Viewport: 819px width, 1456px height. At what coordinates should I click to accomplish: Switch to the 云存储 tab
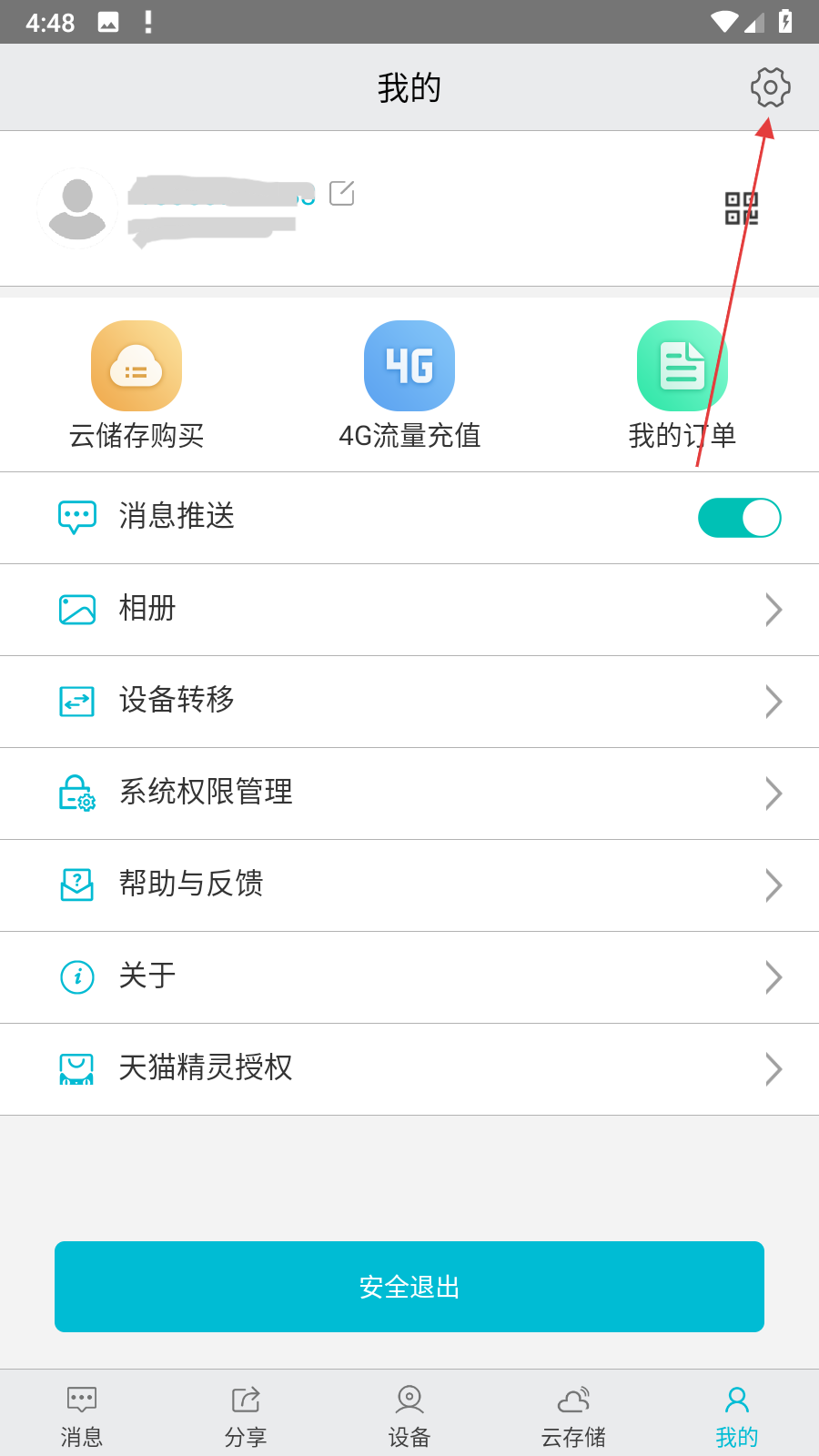573,1416
